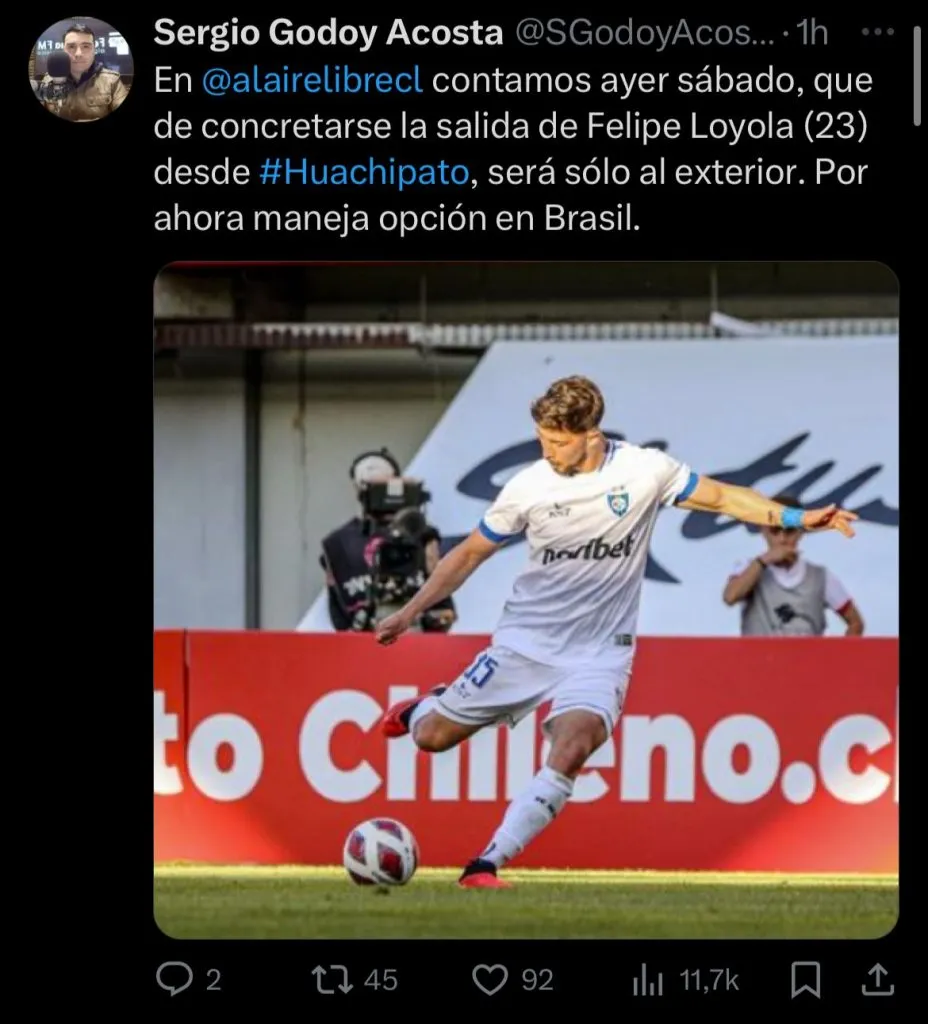Reply to Sergio Godoy Acosta's tweet
928x1024 pixels.
click(x=175, y=980)
